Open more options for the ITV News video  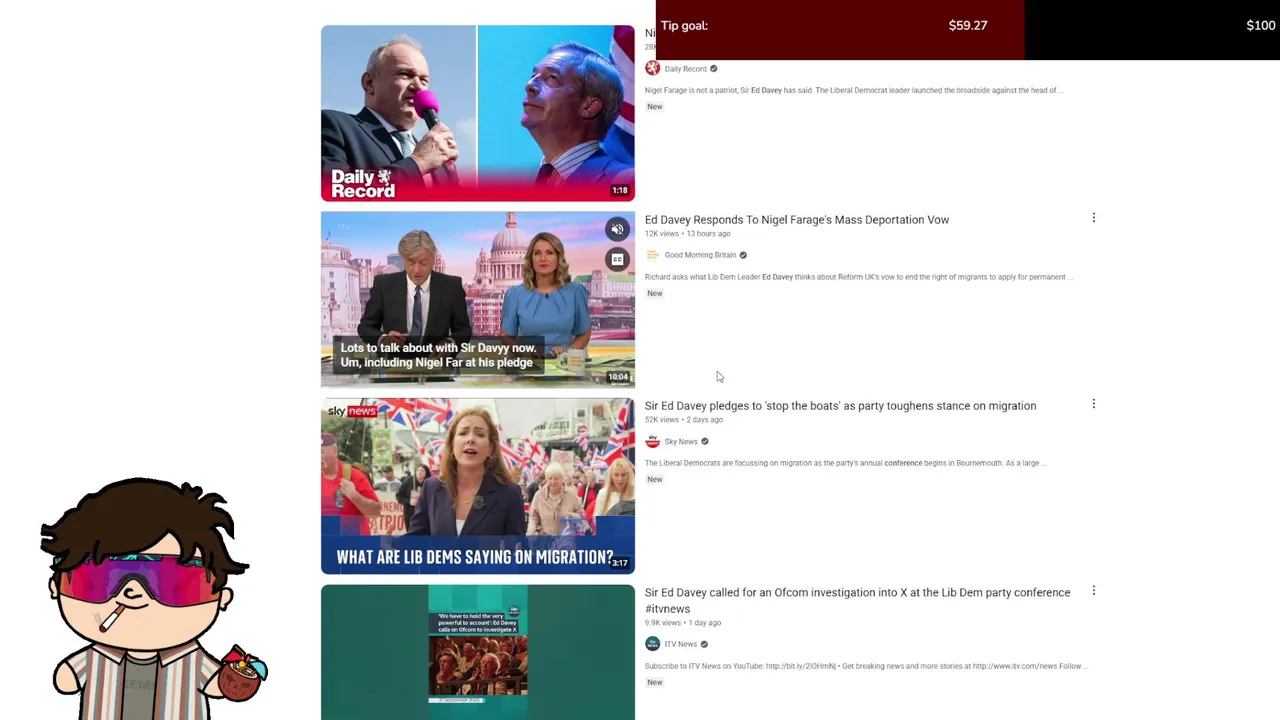1093,591
